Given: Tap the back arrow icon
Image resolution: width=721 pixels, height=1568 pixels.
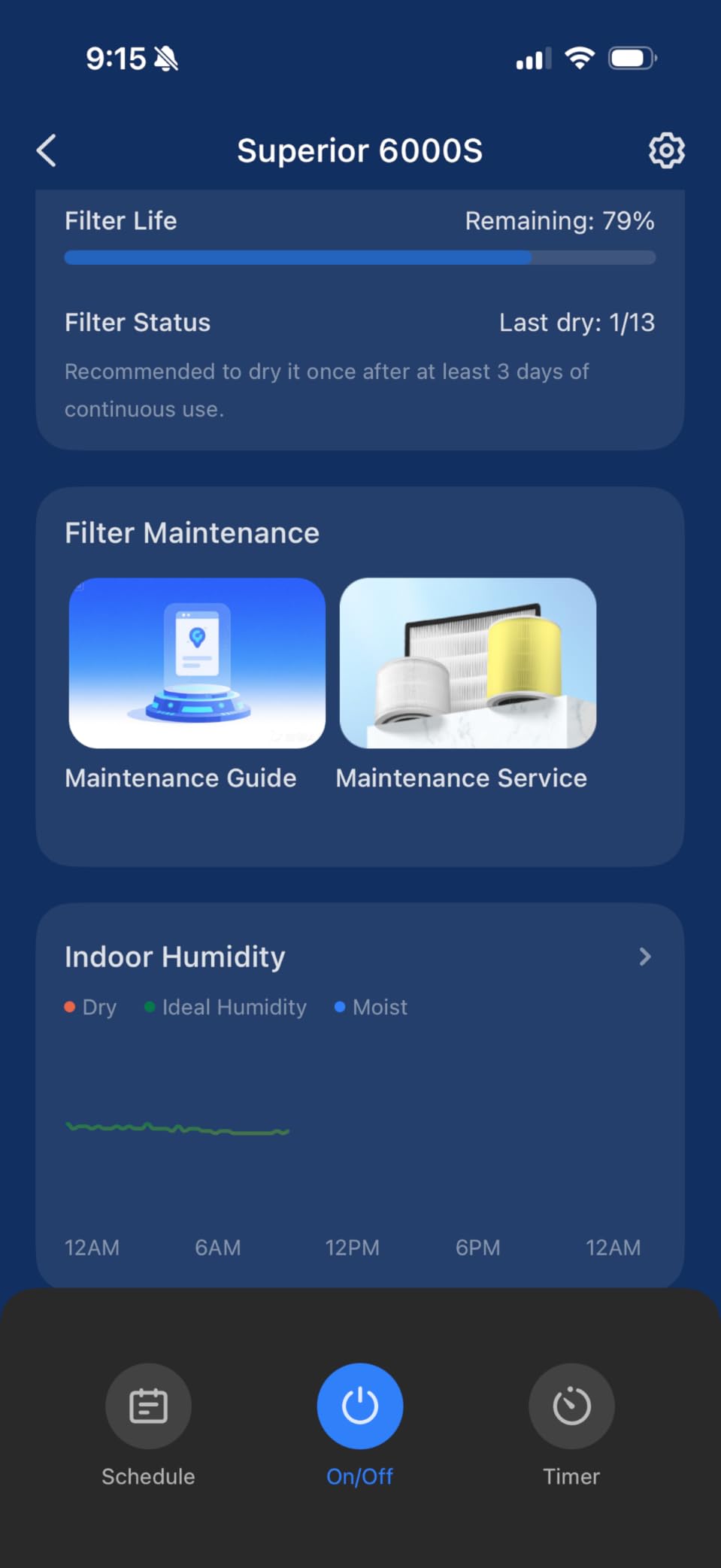Looking at the screenshot, I should click(47, 150).
